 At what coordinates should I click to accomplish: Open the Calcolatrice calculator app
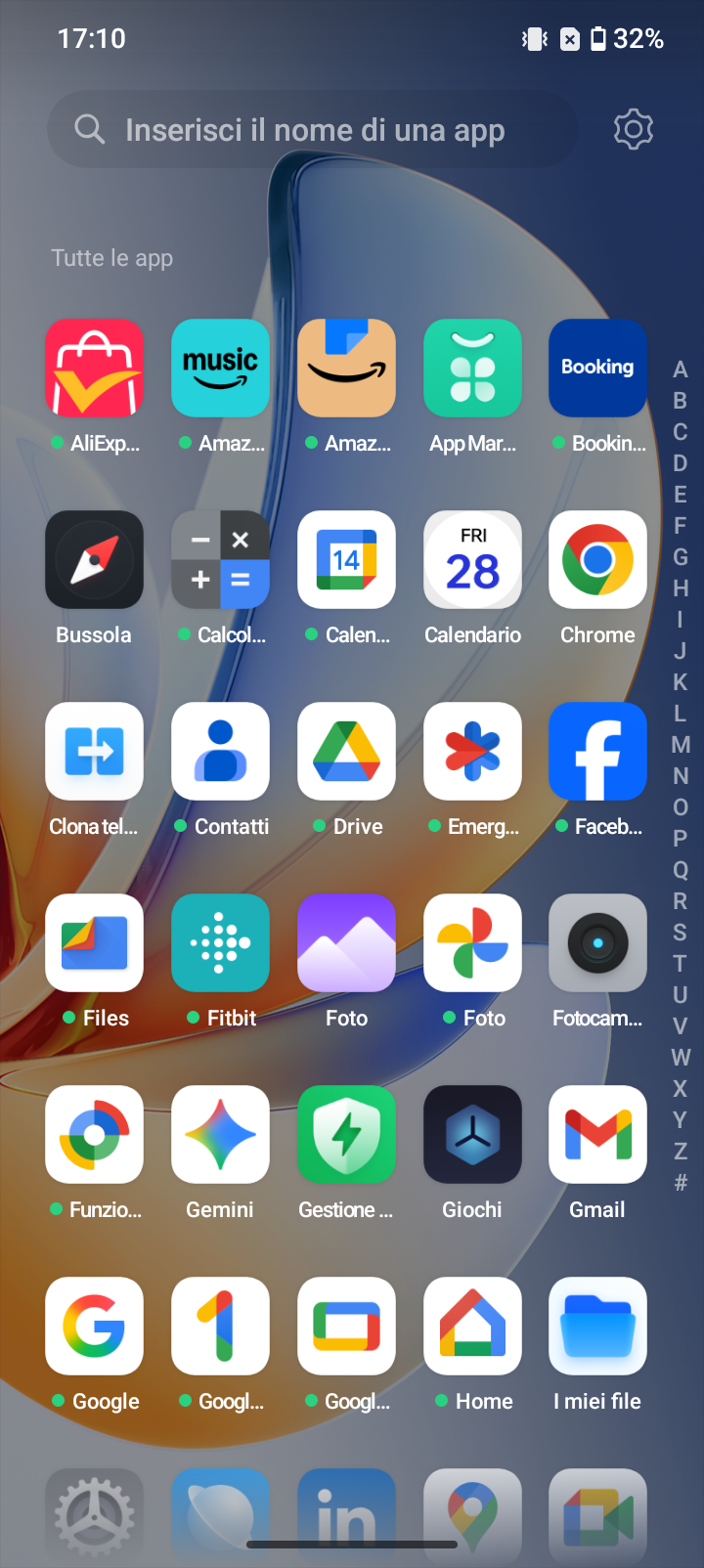[220, 560]
